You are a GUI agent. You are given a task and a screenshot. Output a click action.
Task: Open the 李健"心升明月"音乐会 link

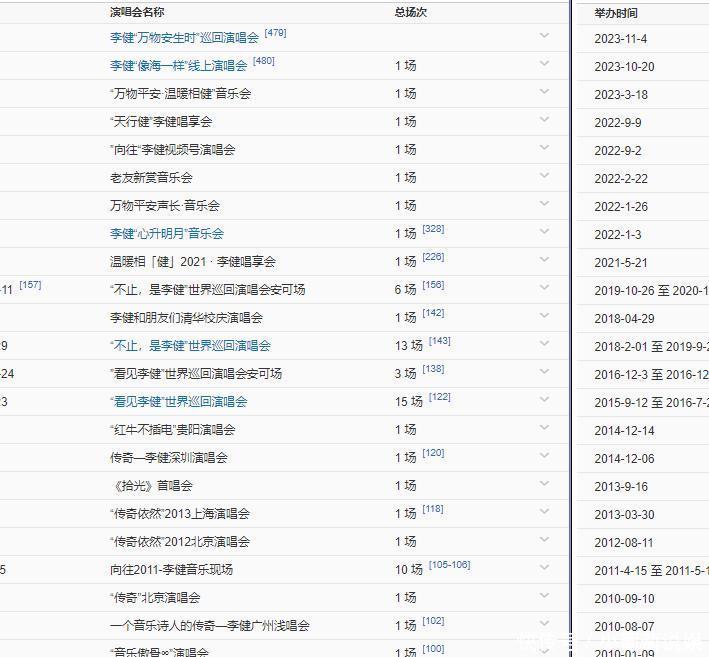[166, 234]
